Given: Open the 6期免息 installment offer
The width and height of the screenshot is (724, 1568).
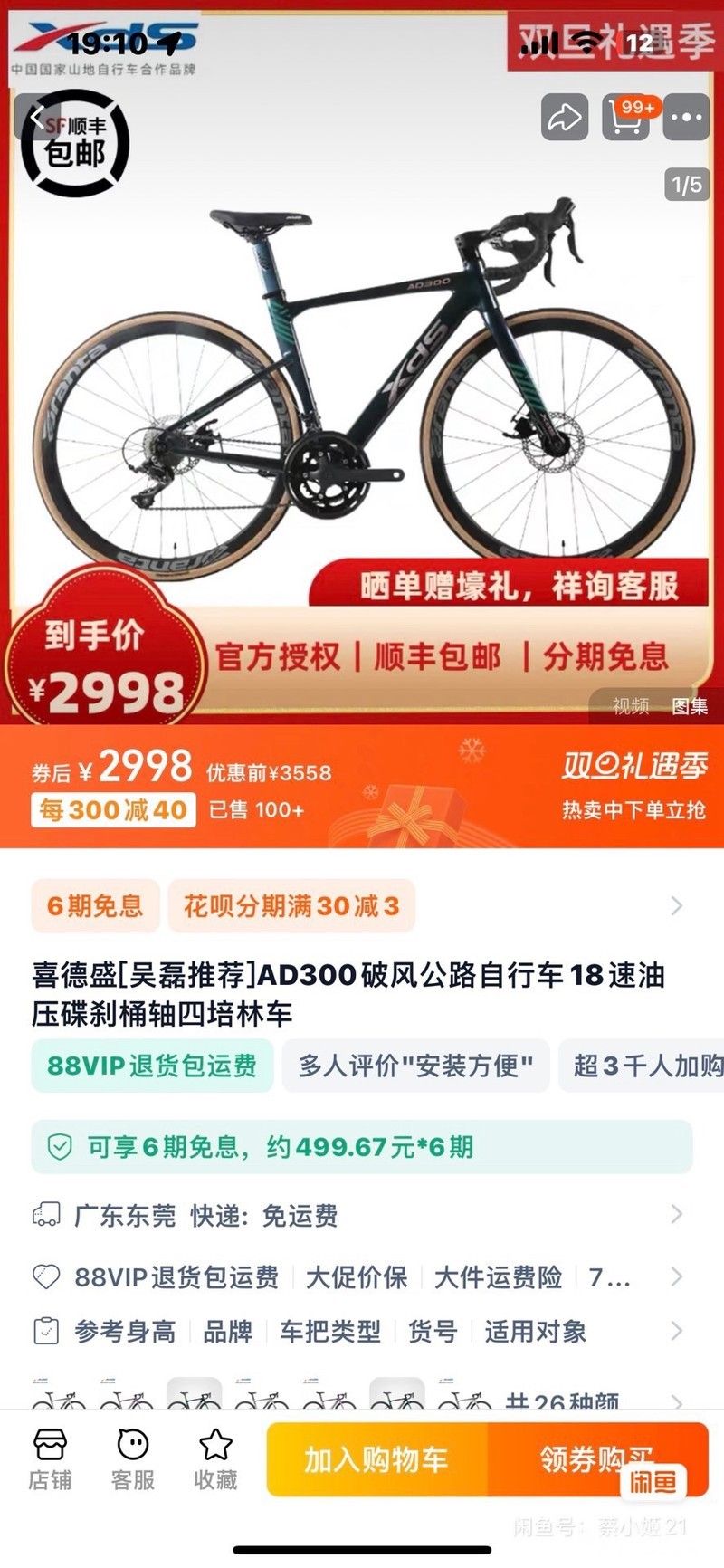Looking at the screenshot, I should click(95, 906).
